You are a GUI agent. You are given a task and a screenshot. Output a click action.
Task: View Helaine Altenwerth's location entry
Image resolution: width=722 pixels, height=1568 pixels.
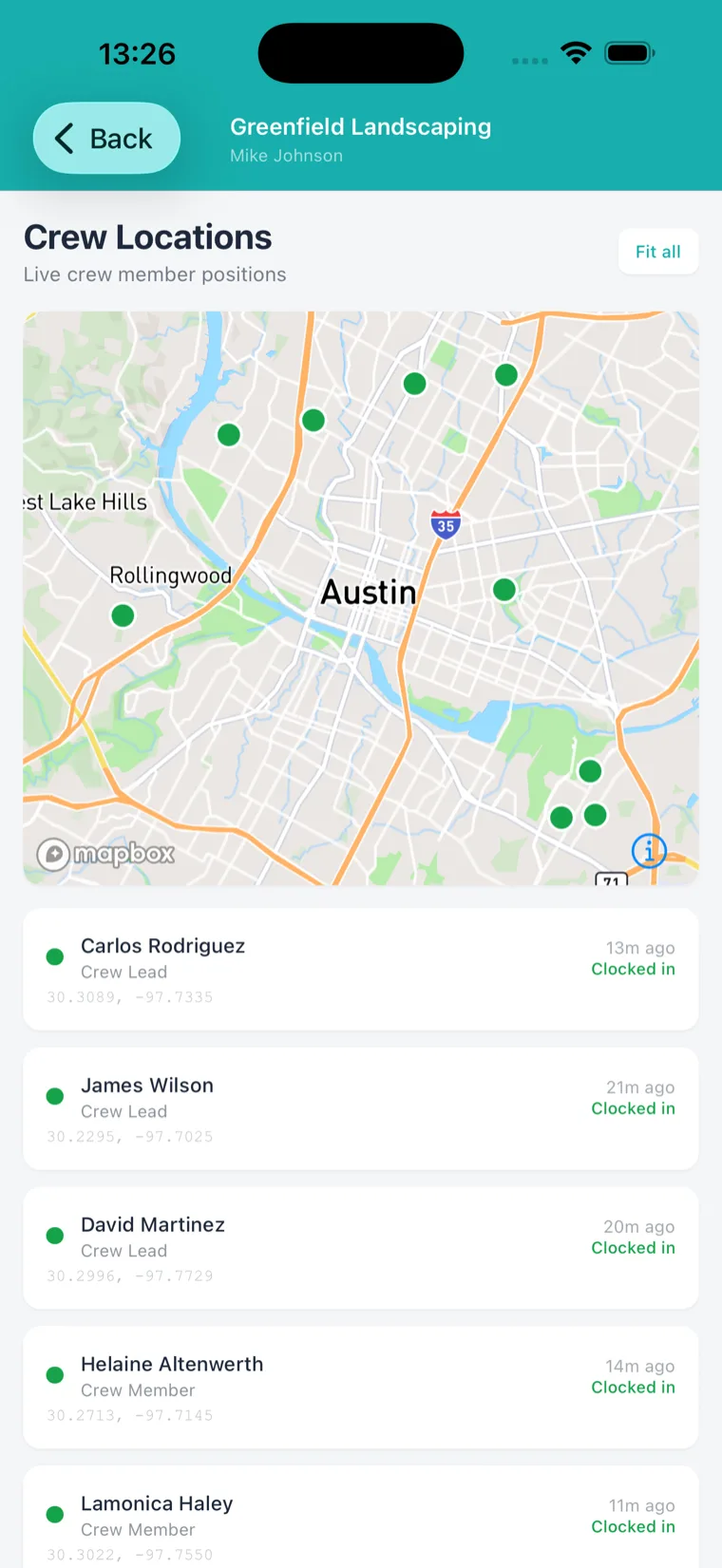[x=361, y=1388]
